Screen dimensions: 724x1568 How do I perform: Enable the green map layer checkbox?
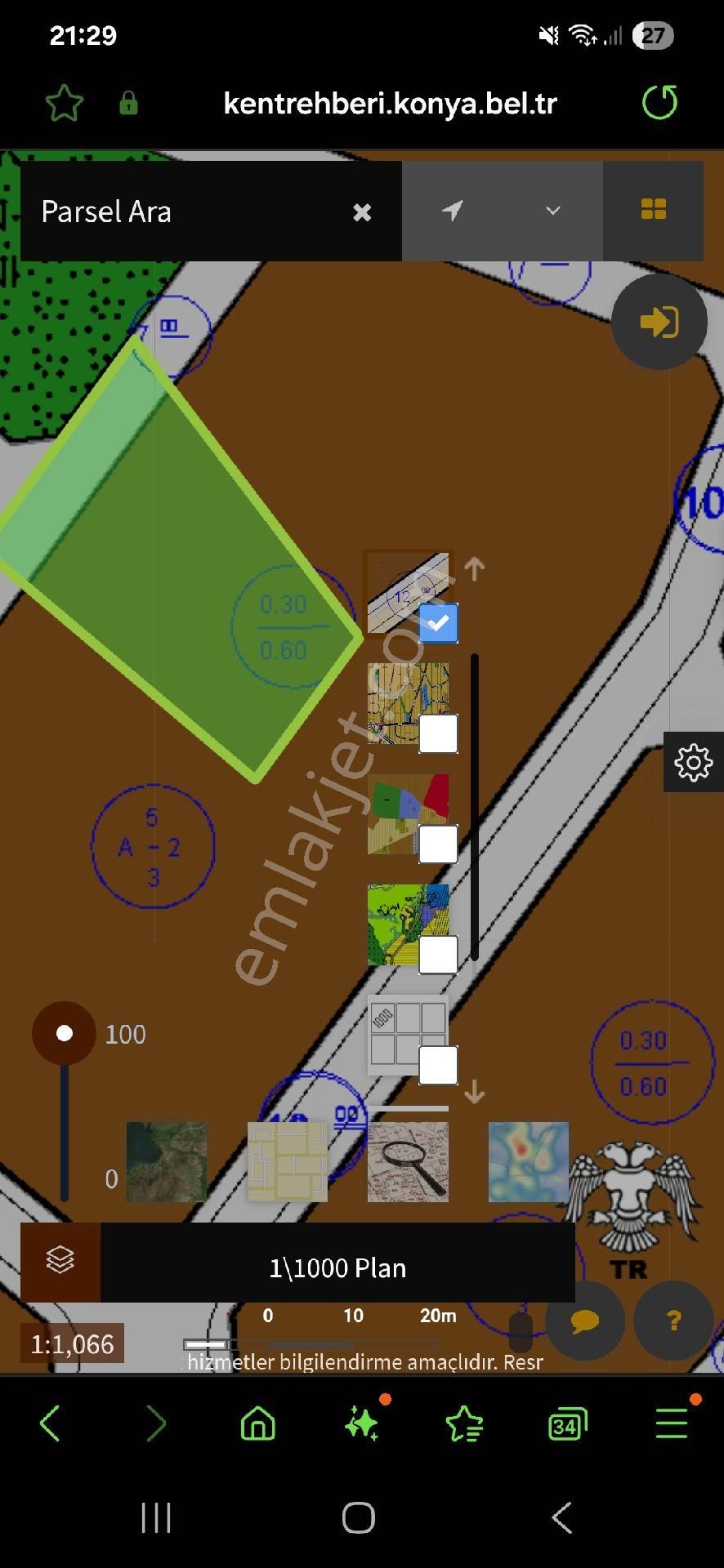click(x=438, y=955)
